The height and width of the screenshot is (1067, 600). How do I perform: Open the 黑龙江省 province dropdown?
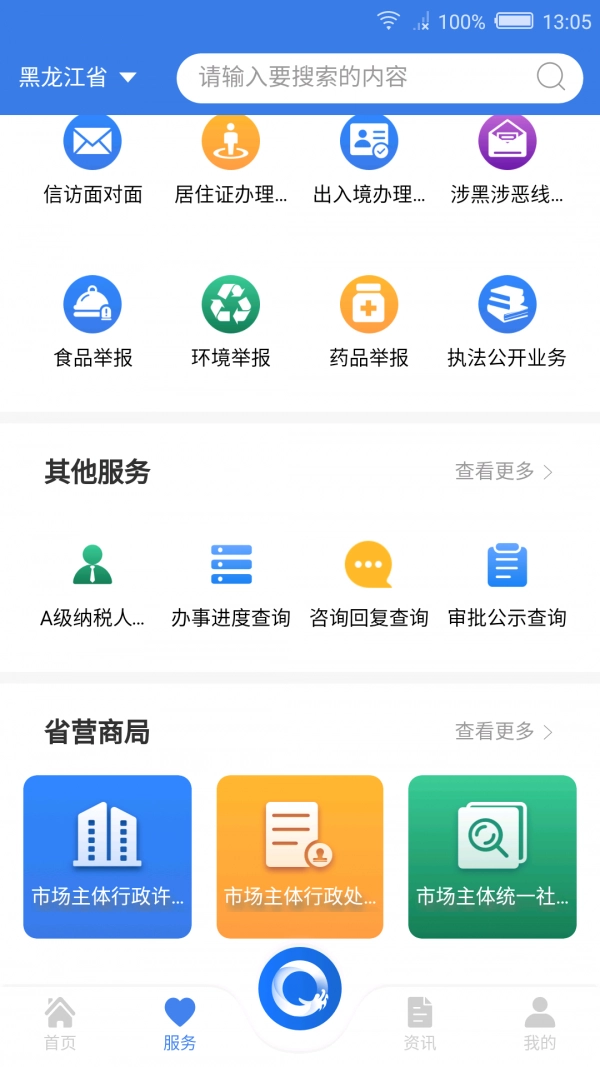[78, 78]
